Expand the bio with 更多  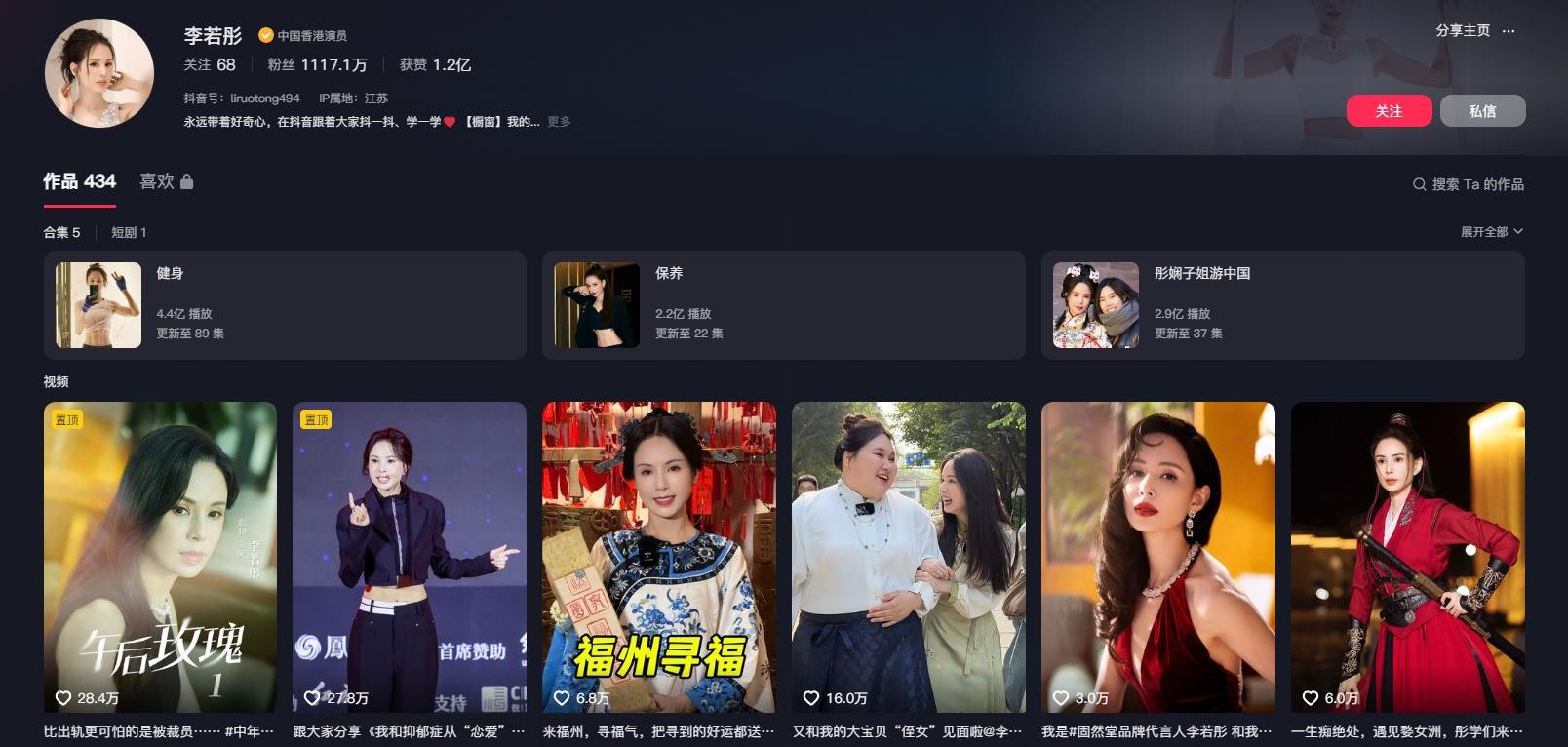tap(559, 122)
